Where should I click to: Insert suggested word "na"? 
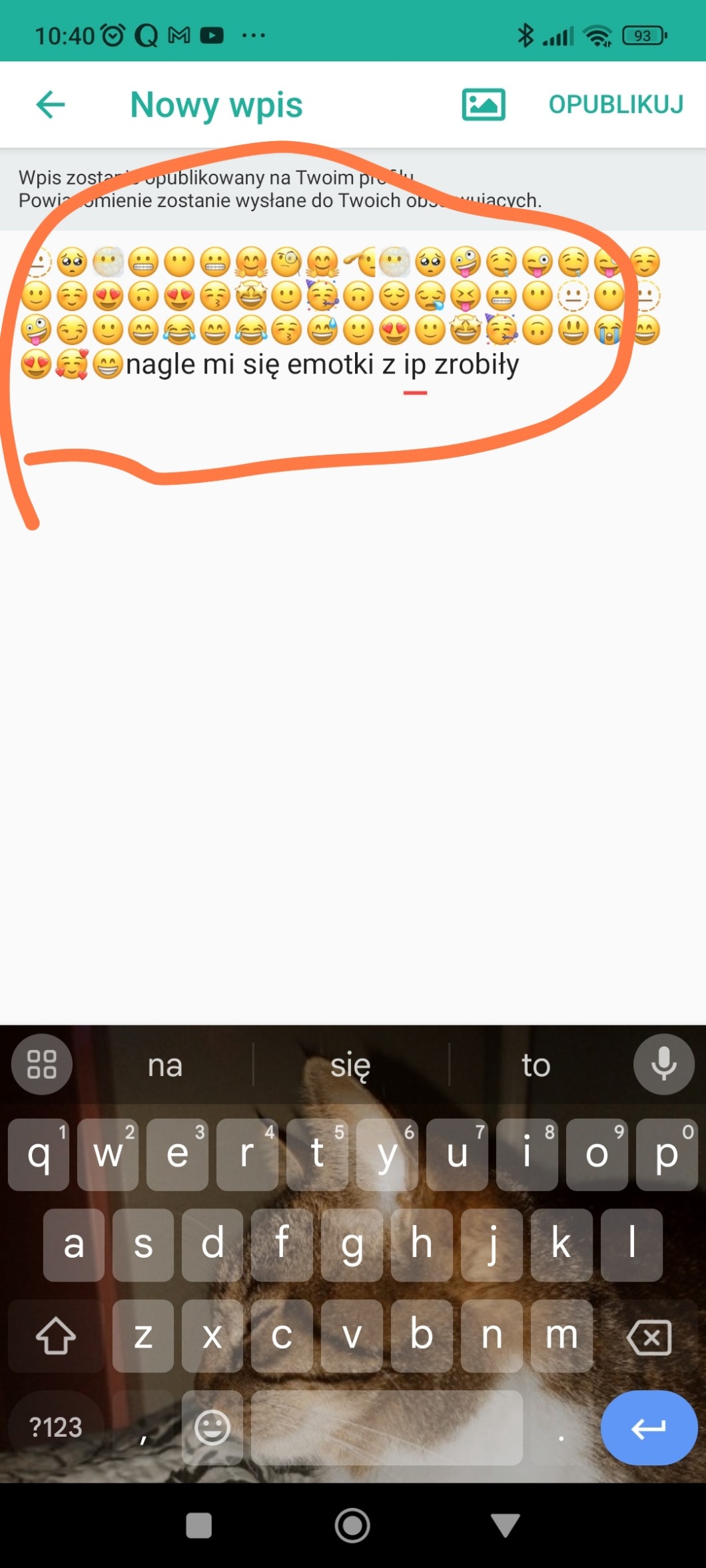tap(165, 1065)
